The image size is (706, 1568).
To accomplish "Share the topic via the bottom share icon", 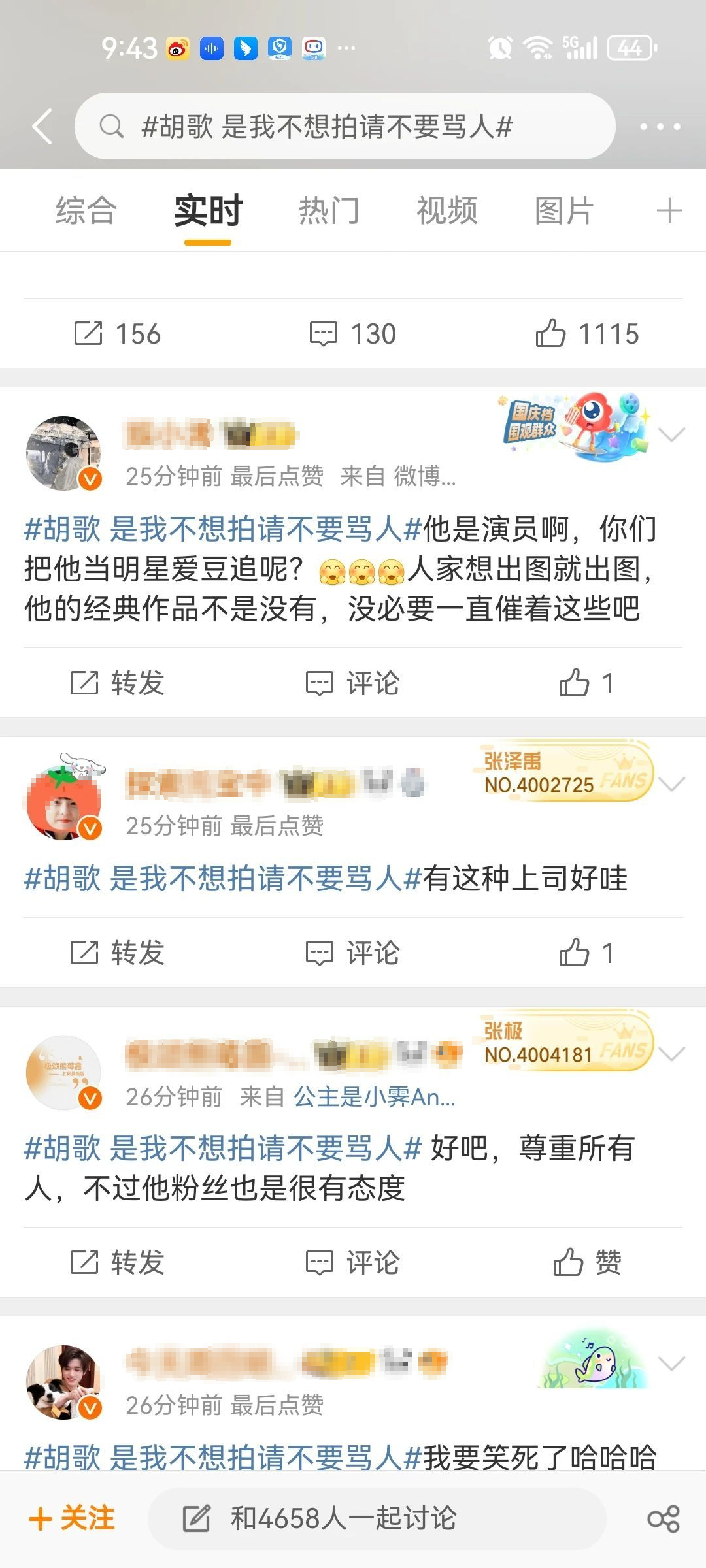I will tap(664, 1518).
